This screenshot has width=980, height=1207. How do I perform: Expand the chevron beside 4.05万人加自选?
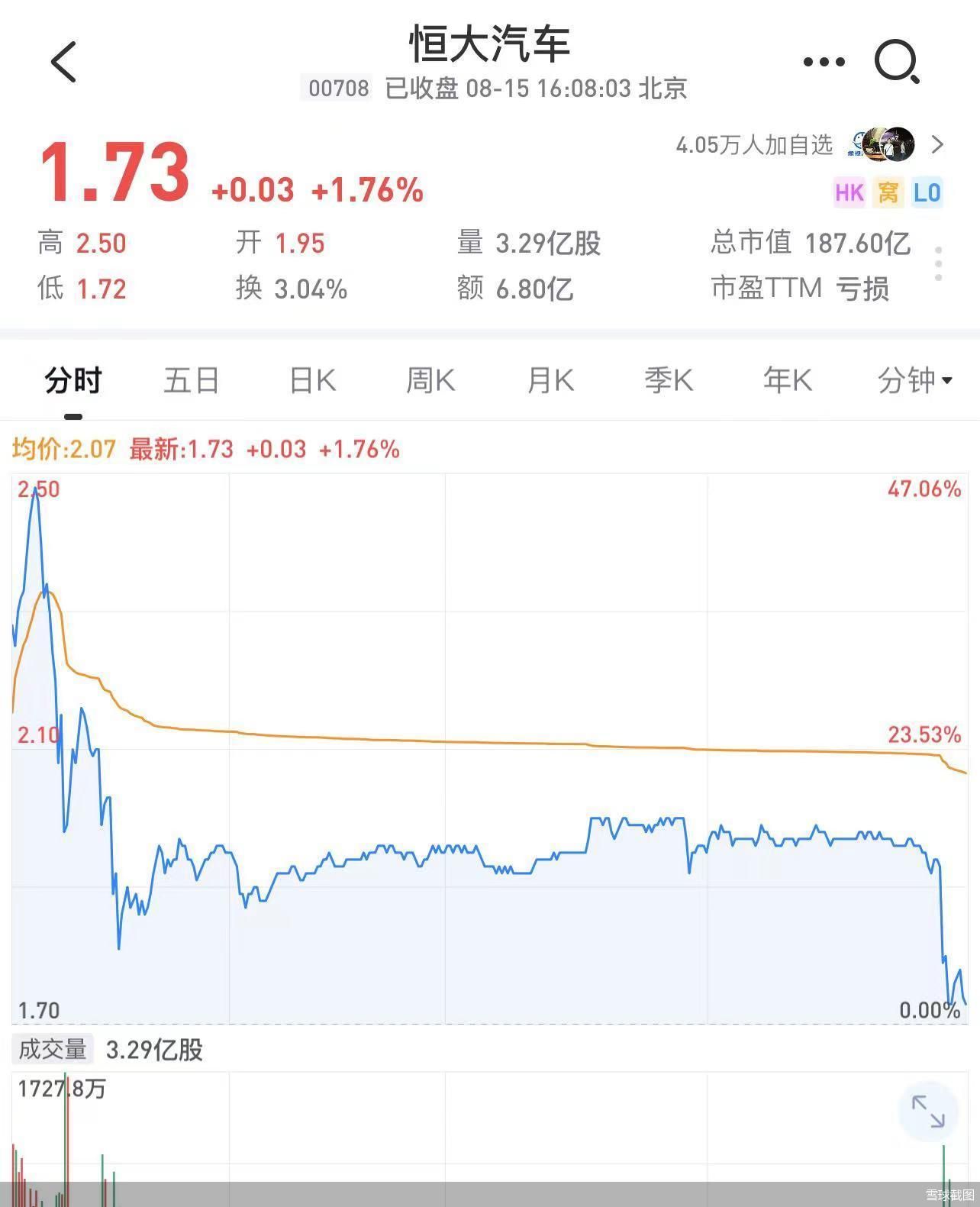(937, 144)
